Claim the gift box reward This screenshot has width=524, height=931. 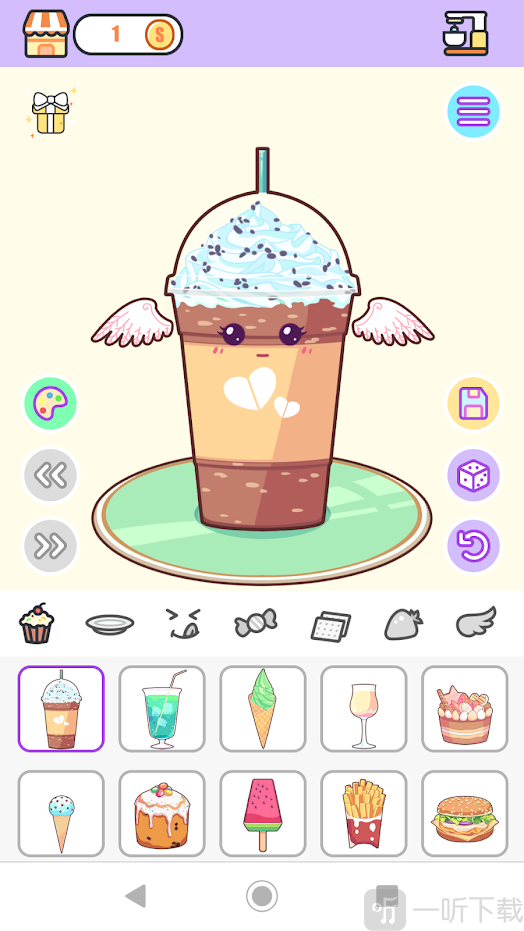pyautogui.click(x=50, y=112)
